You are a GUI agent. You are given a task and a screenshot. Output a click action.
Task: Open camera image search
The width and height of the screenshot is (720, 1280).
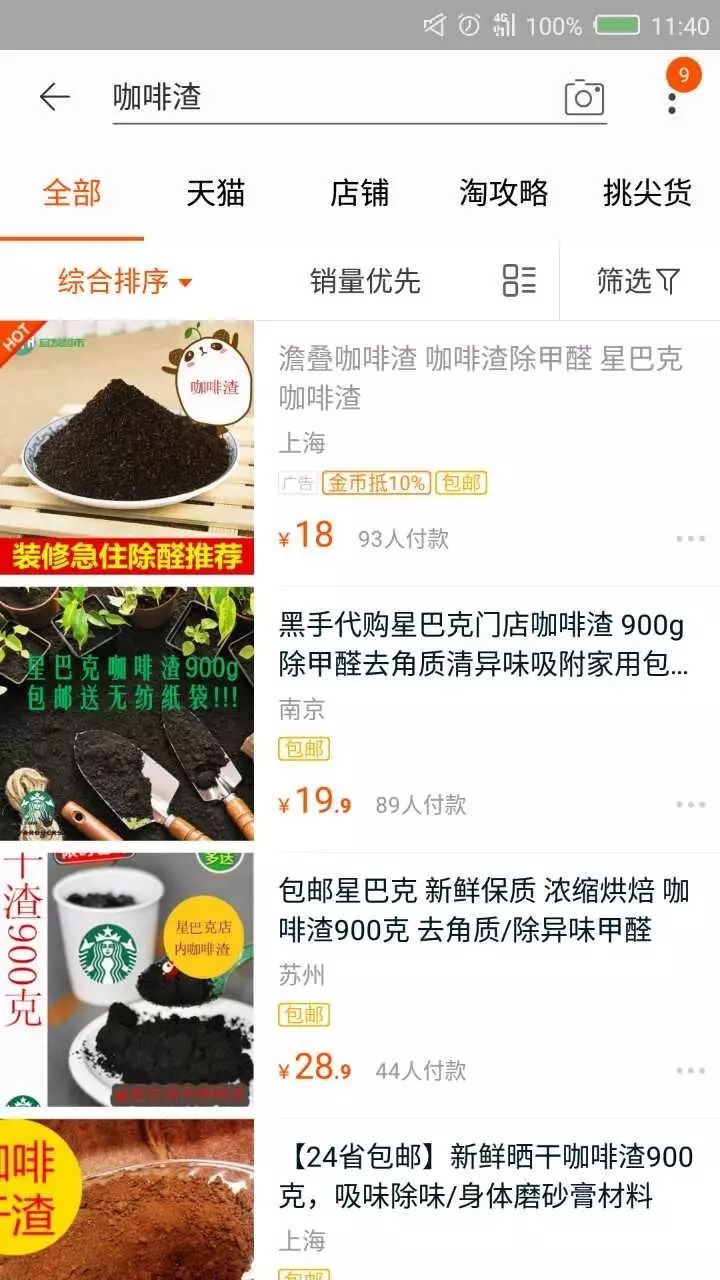pyautogui.click(x=584, y=97)
